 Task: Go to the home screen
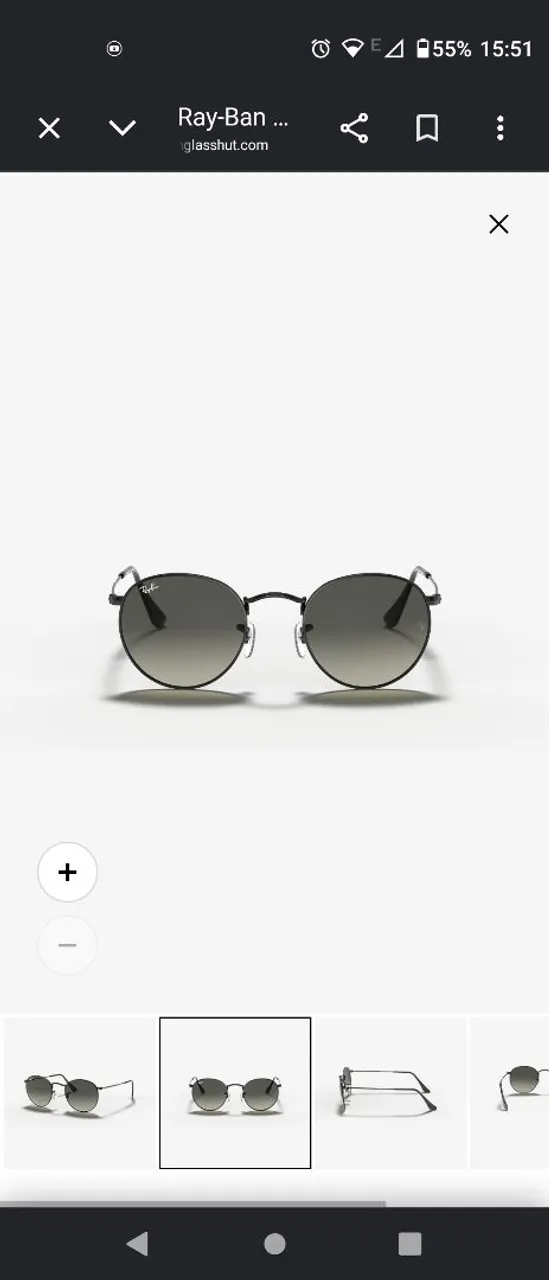pyautogui.click(x=274, y=1243)
